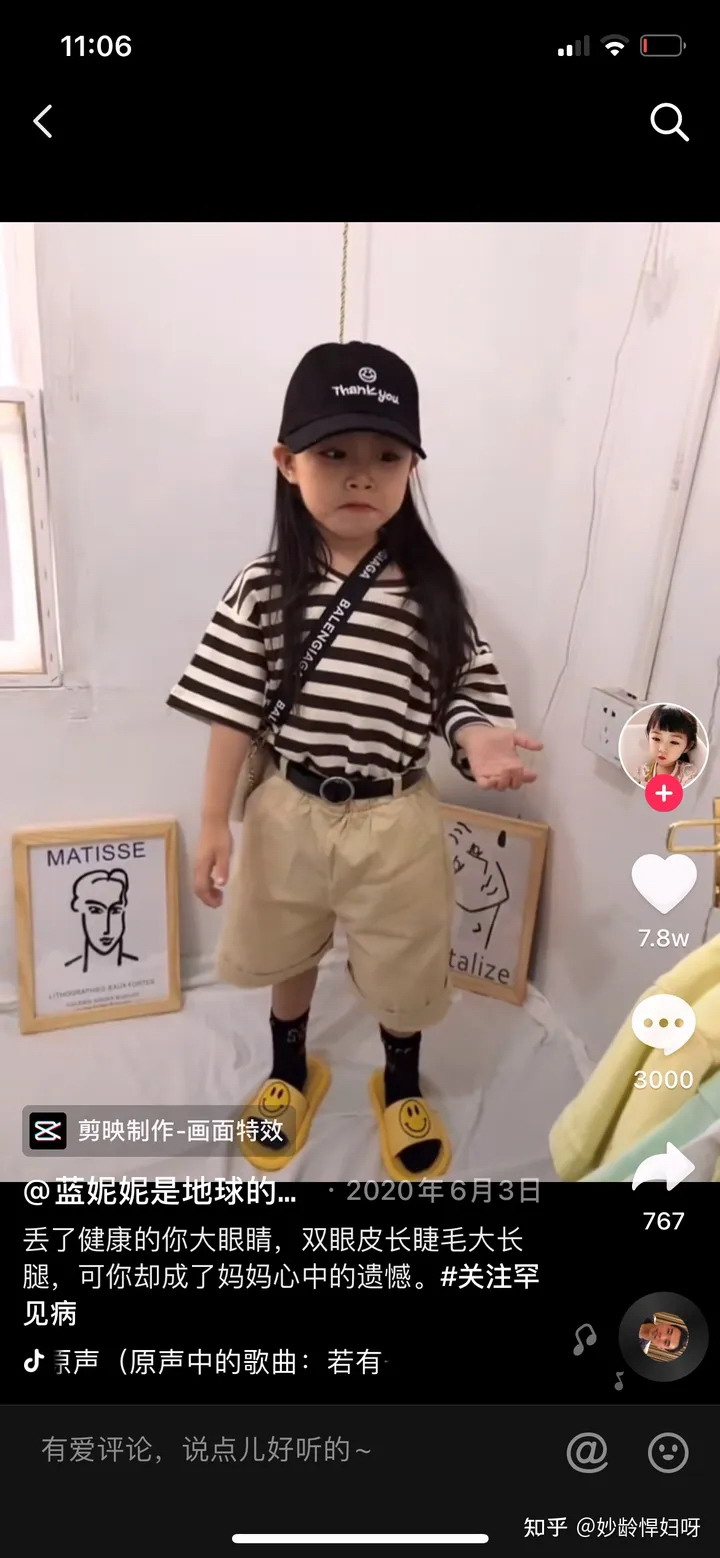Mention someone with the @ icon

tap(587, 1452)
